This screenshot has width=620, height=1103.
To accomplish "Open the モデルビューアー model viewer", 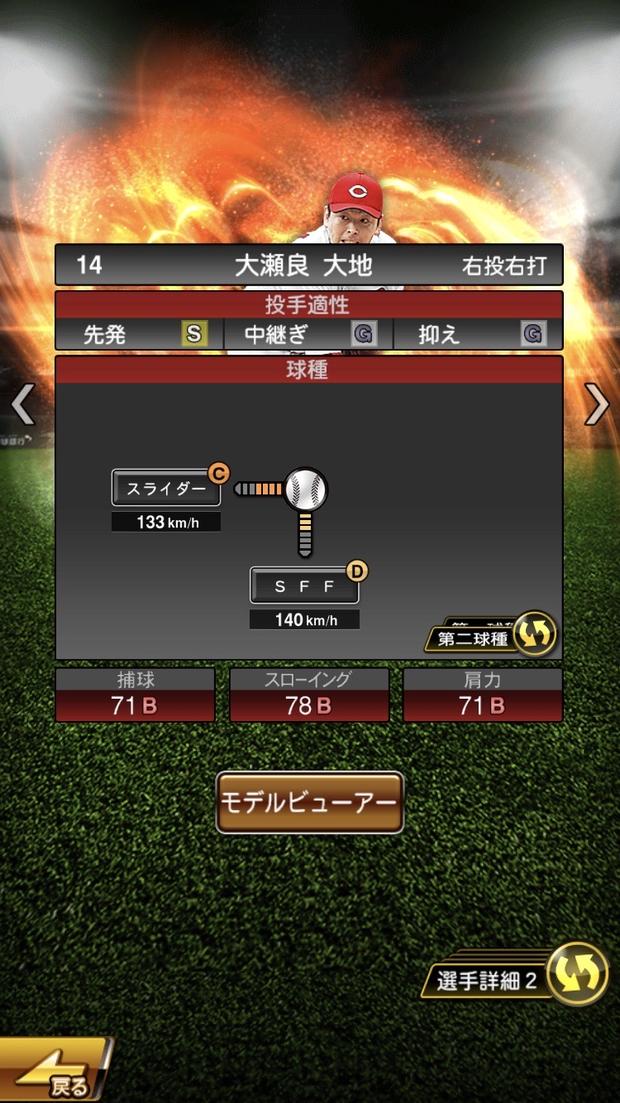I will (310, 802).
